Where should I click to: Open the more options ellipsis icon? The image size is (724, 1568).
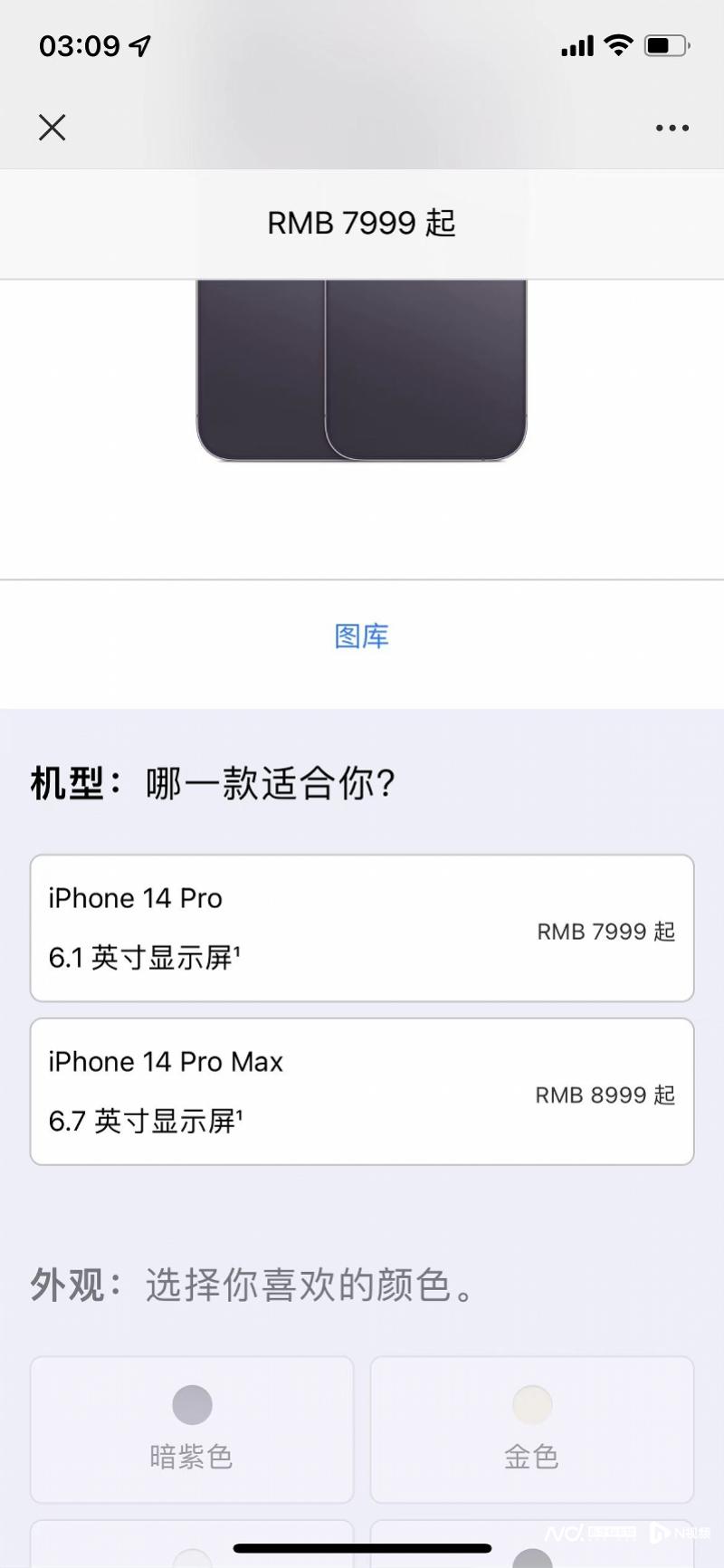(672, 128)
